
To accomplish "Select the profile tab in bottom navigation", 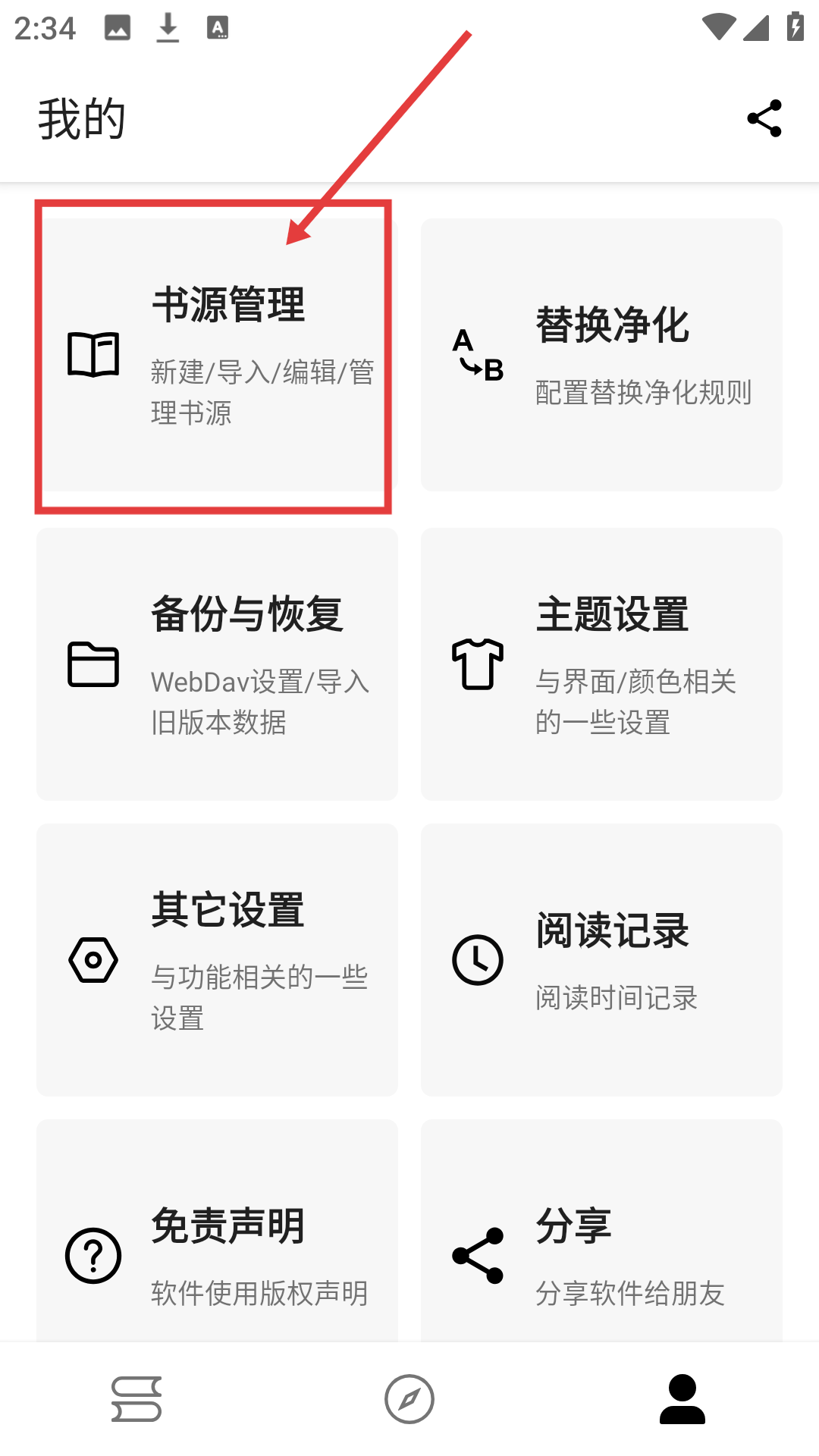I will 682,1398.
